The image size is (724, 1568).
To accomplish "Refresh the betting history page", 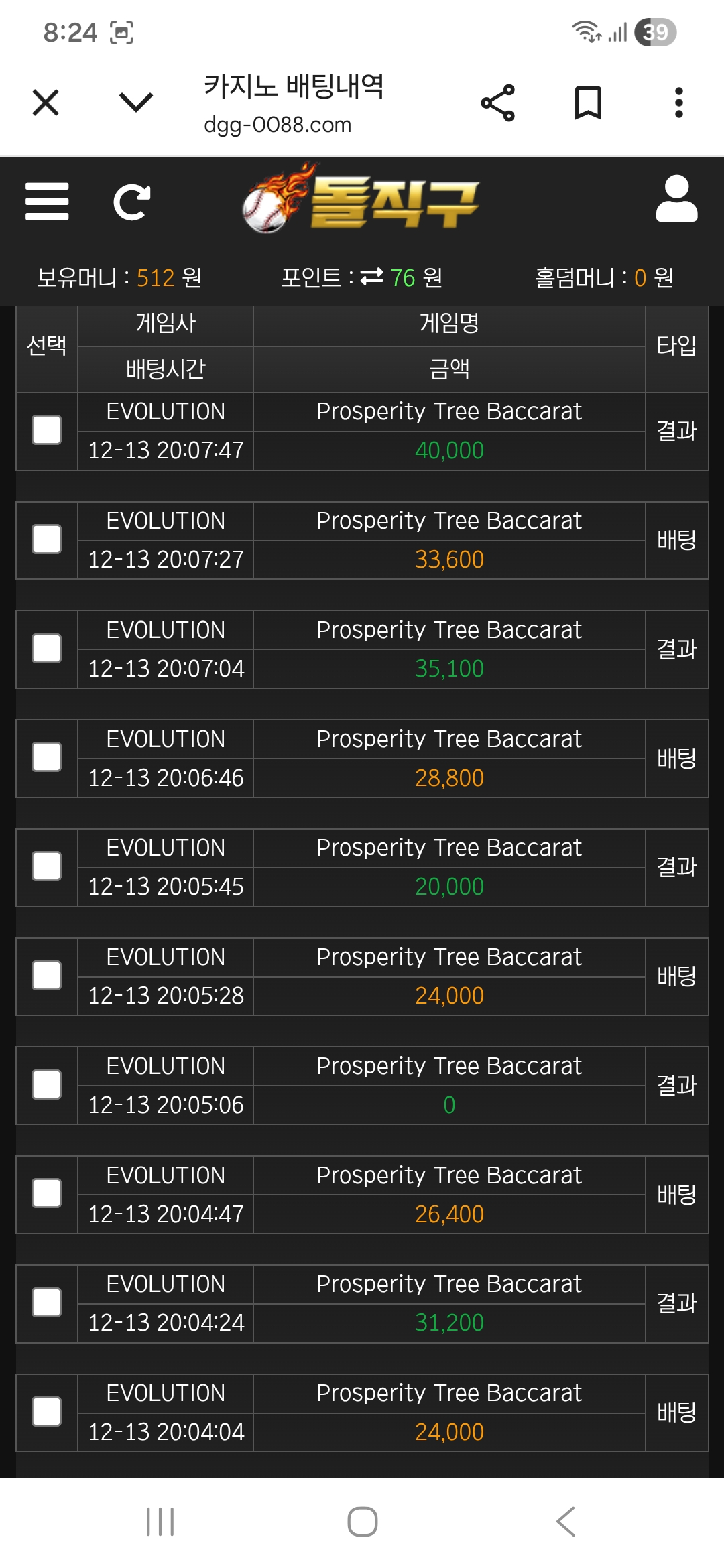I will click(x=131, y=202).
